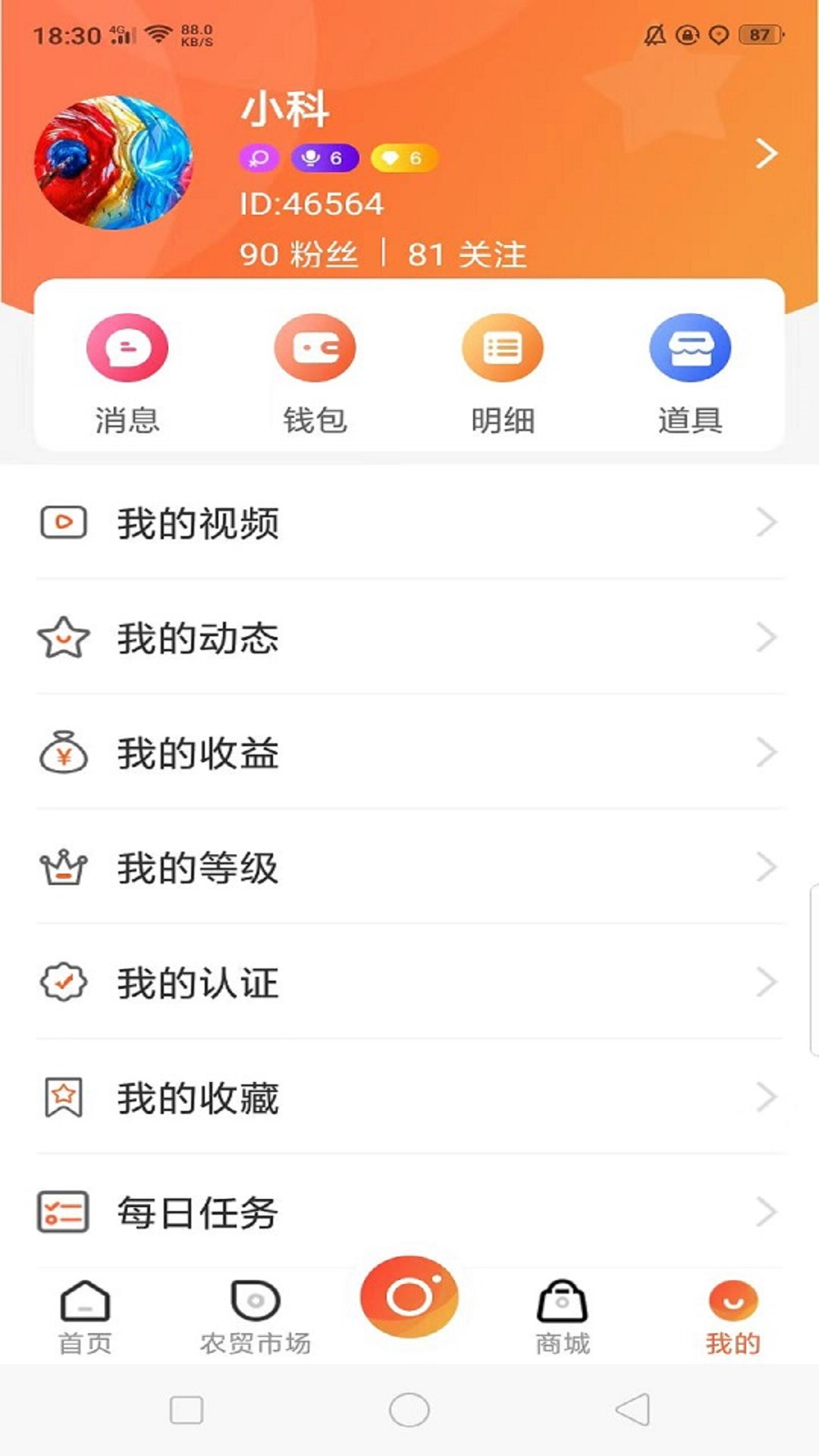Select the 我的等级 crown icon

coord(64,868)
